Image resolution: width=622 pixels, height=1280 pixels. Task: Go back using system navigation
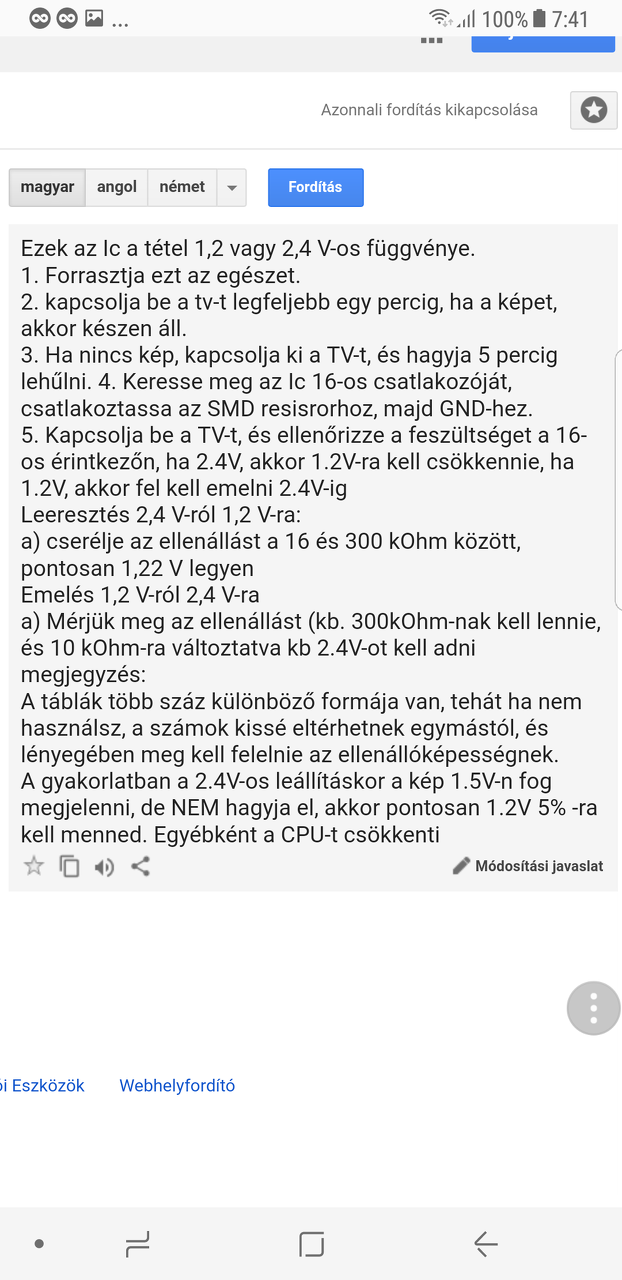(x=485, y=1244)
